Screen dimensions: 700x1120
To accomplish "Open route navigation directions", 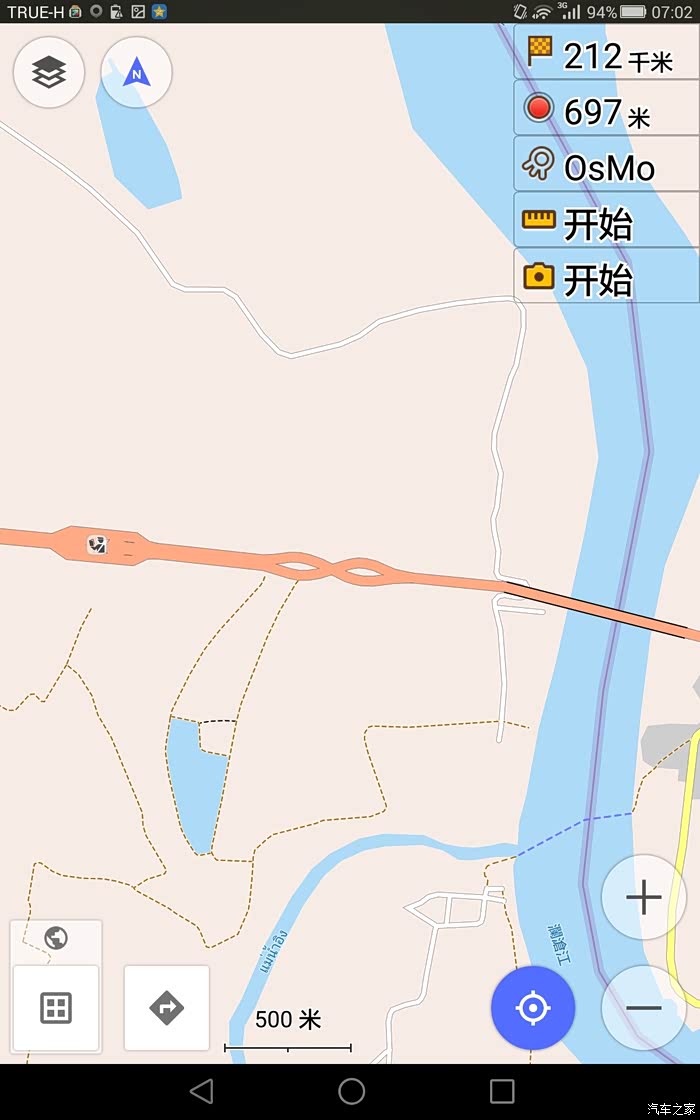I will [166, 1007].
